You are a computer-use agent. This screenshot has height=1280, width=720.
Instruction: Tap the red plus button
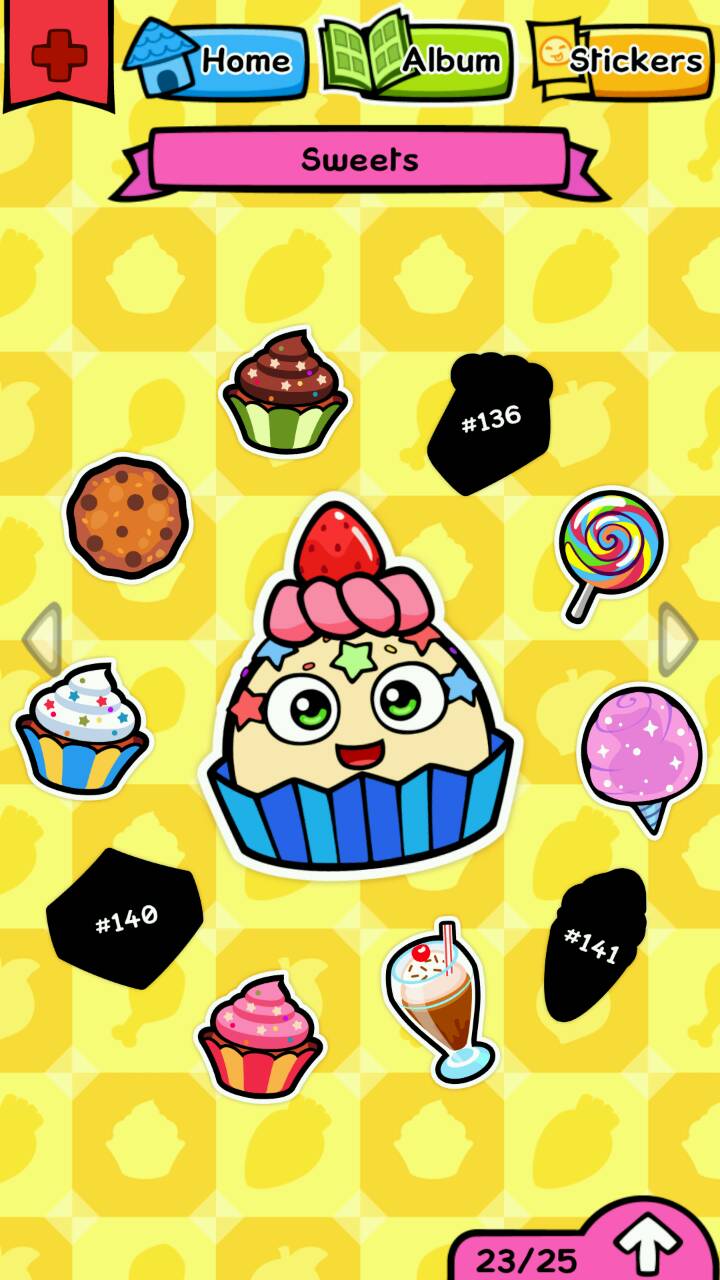coord(58,52)
